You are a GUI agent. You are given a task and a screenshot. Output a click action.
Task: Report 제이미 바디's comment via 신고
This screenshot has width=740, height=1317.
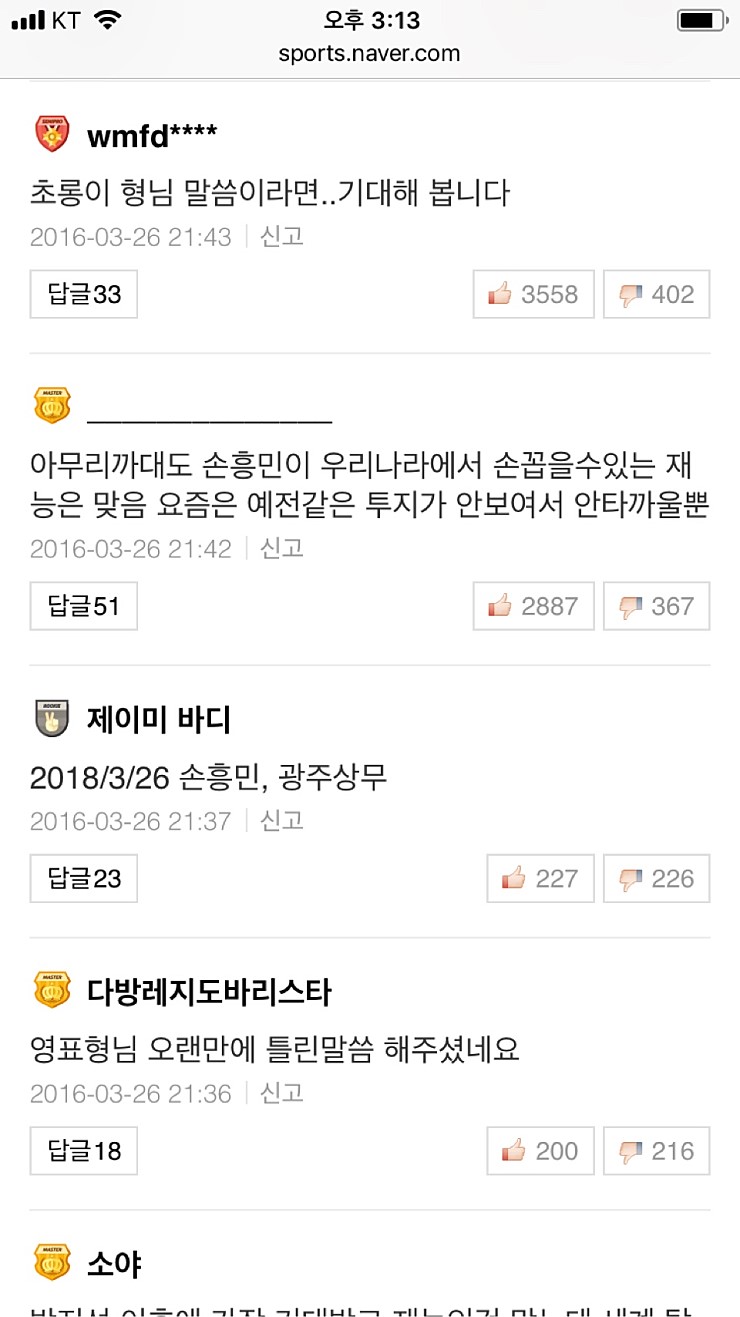click(282, 821)
